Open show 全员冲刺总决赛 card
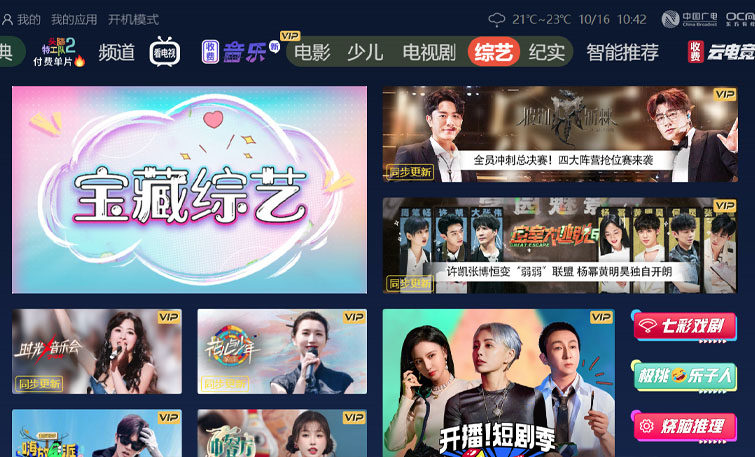The height and width of the screenshot is (457, 755). coord(560,133)
